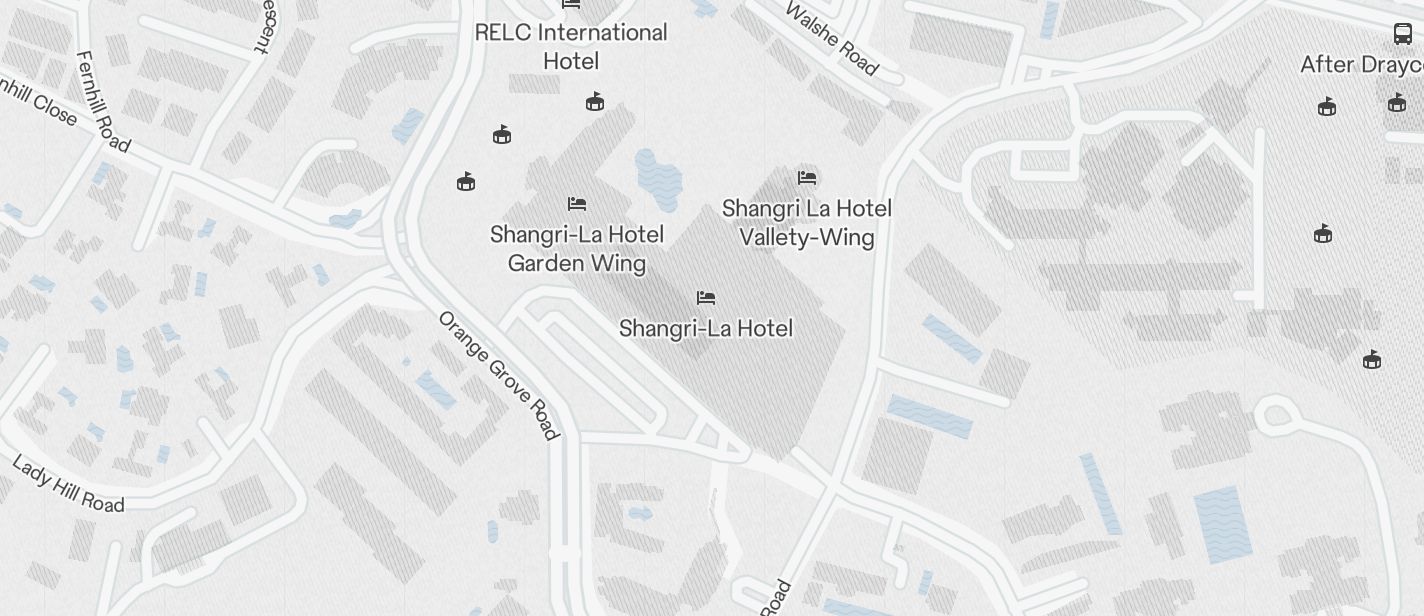This screenshot has height=616, width=1424.
Task: Open Shangri-La Hotel Garden Wing marker
Action: 577,204
